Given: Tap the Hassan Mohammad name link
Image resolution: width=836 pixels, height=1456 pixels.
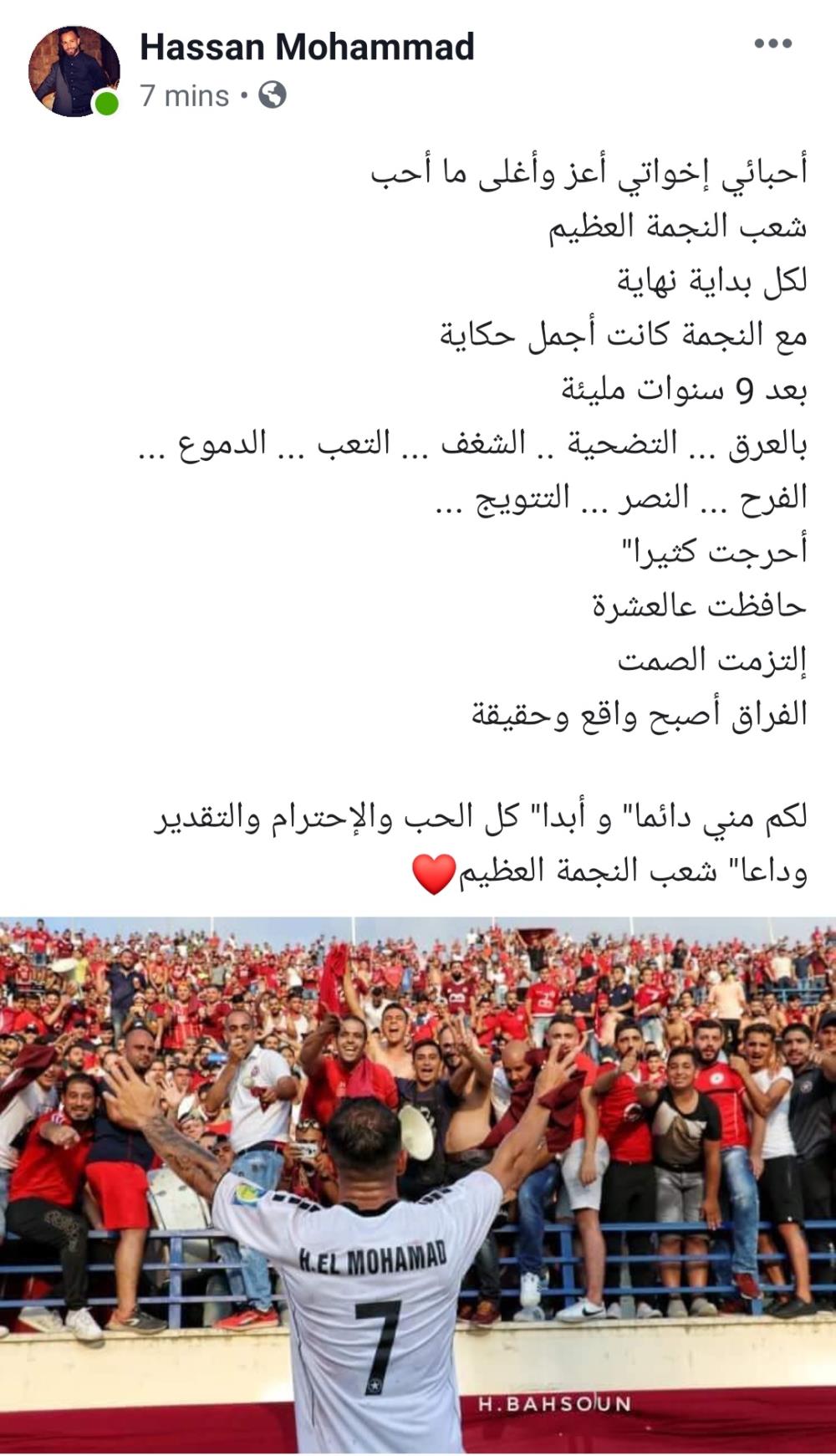Looking at the screenshot, I should 307,47.
